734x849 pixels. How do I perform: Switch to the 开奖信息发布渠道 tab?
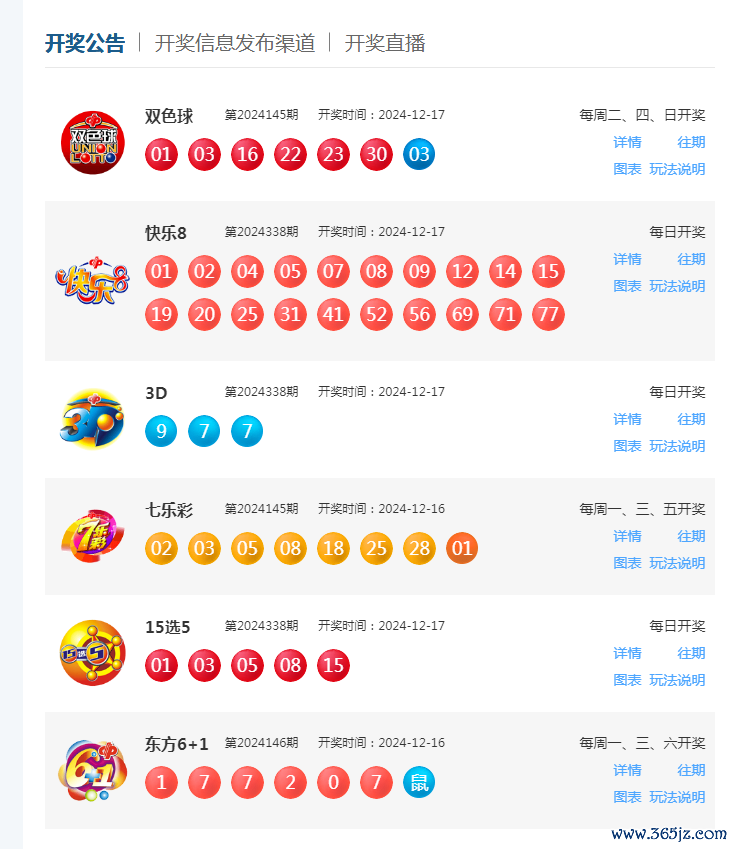[235, 43]
